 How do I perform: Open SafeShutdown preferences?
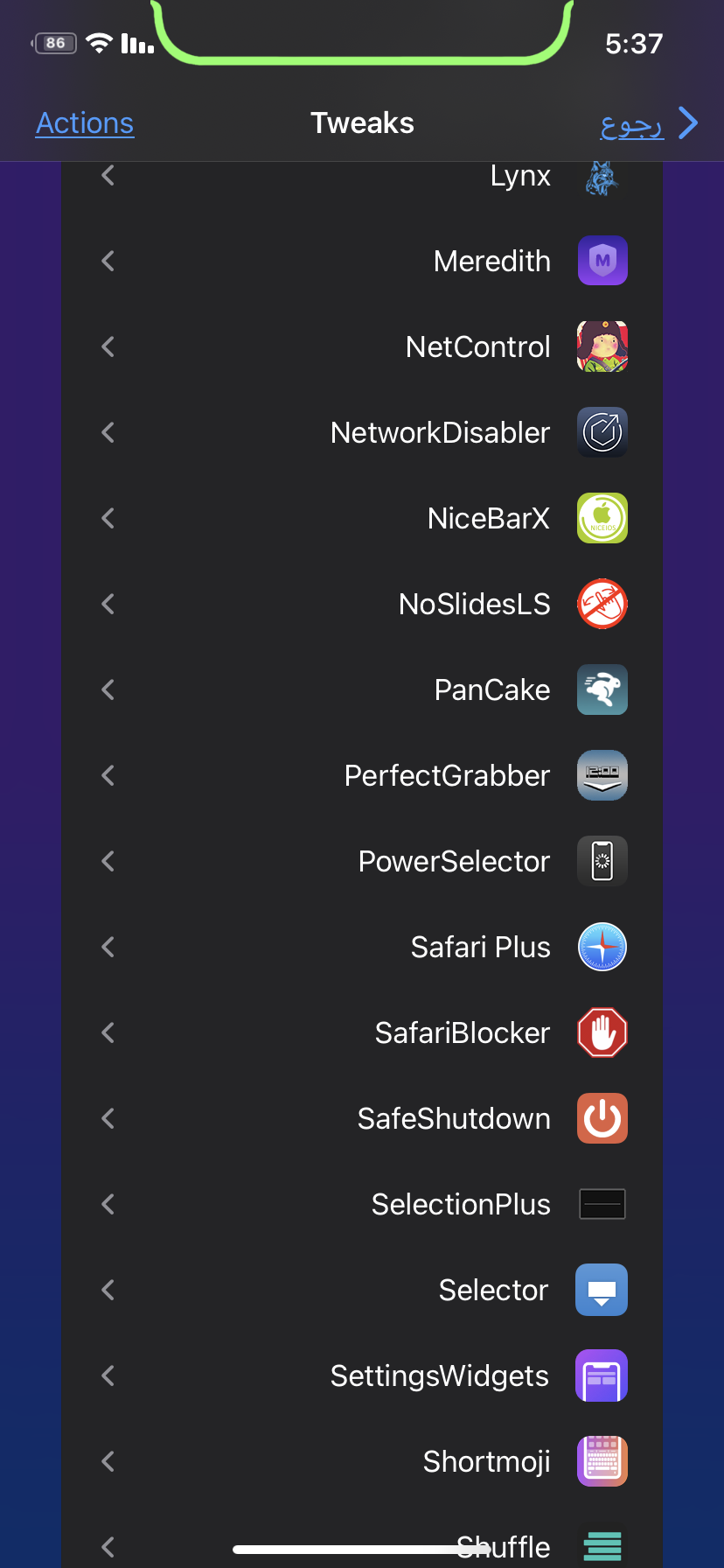362,1118
